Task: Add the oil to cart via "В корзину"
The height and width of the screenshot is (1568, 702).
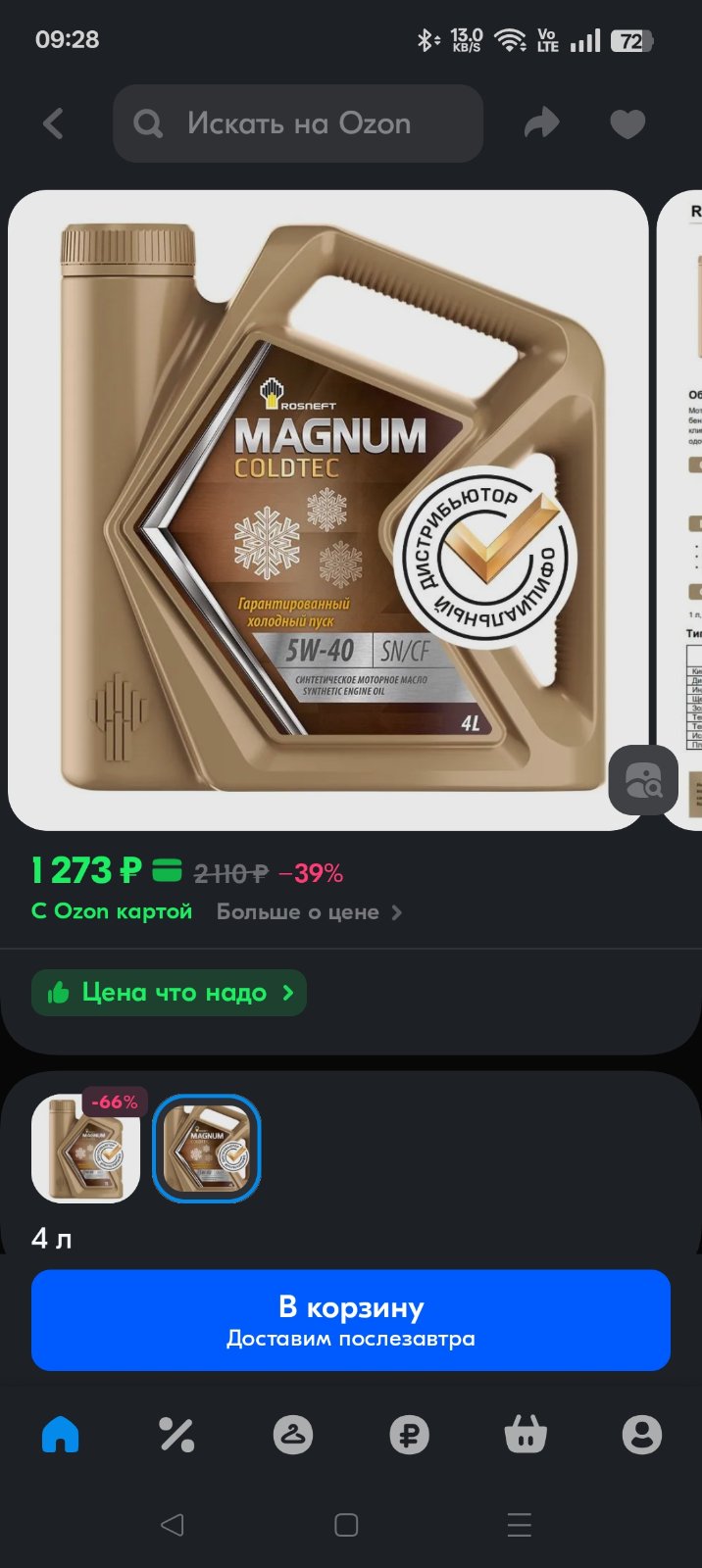Action: pyautogui.click(x=351, y=1320)
